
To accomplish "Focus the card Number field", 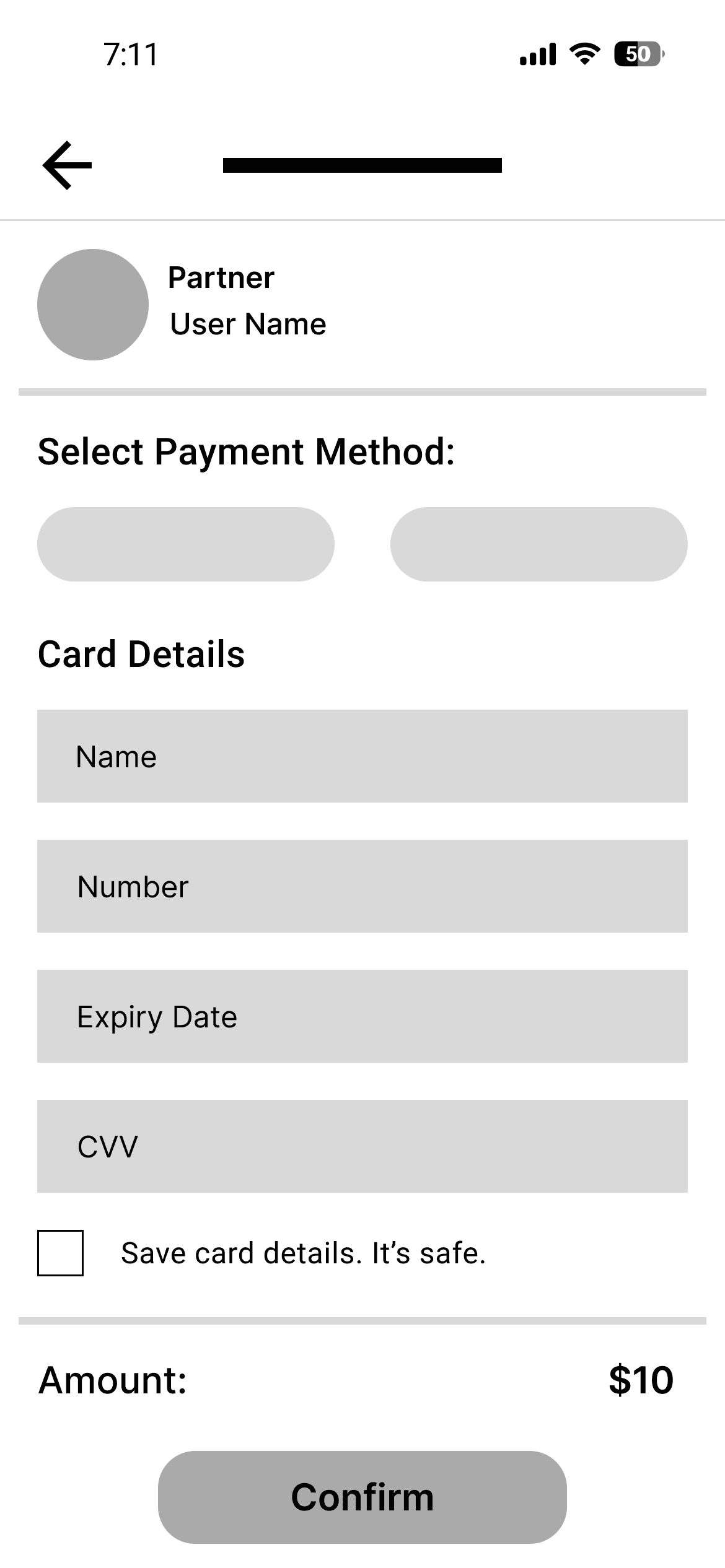I will pyautogui.click(x=362, y=886).
